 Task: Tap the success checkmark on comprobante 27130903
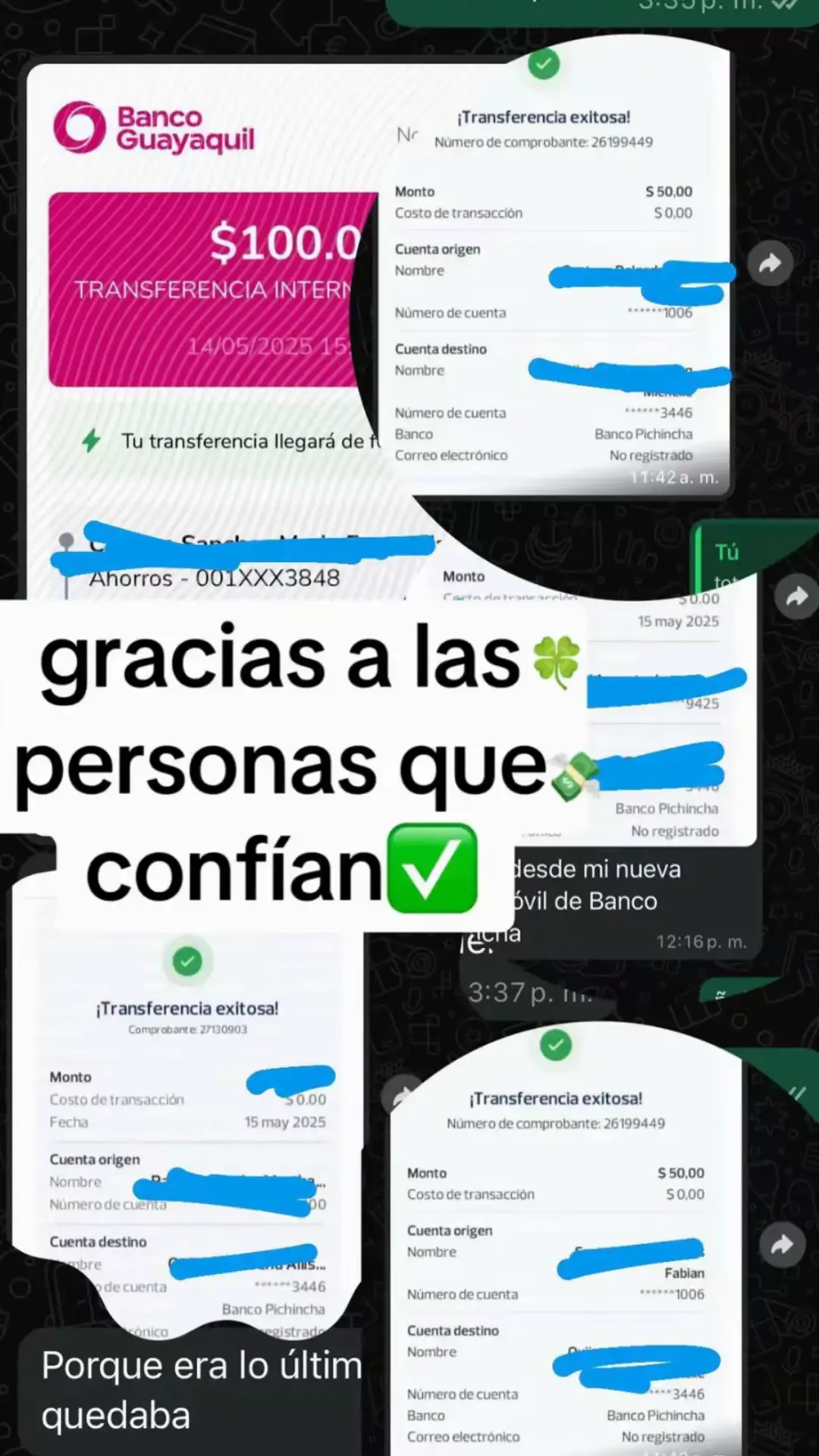pos(188,962)
